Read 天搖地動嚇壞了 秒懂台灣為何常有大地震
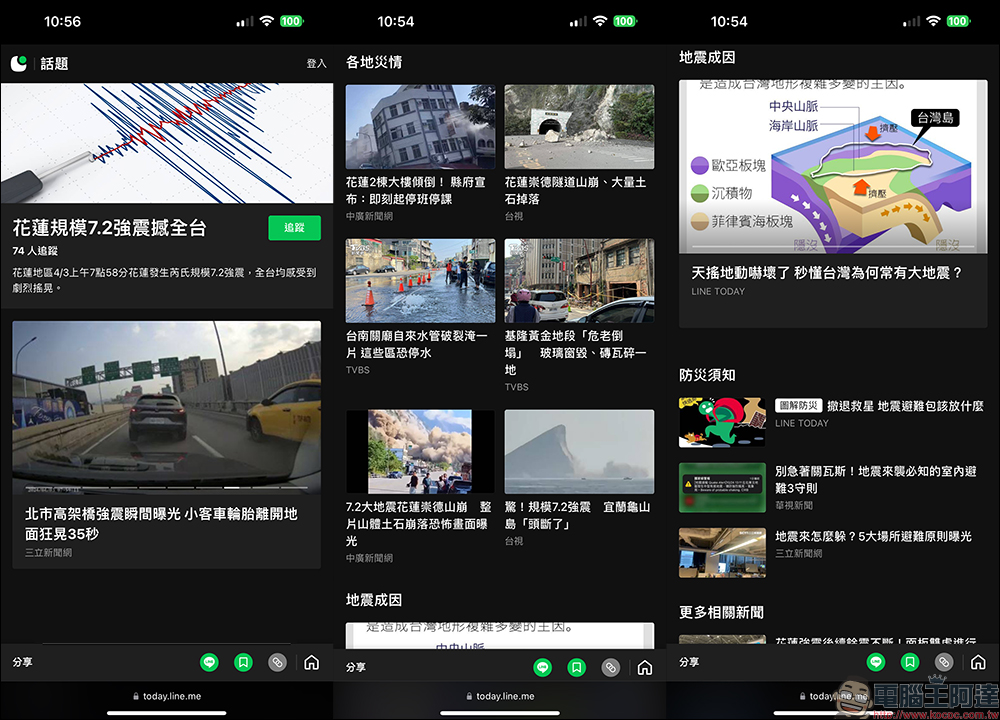This screenshot has height=720, width=1000. 833,203
